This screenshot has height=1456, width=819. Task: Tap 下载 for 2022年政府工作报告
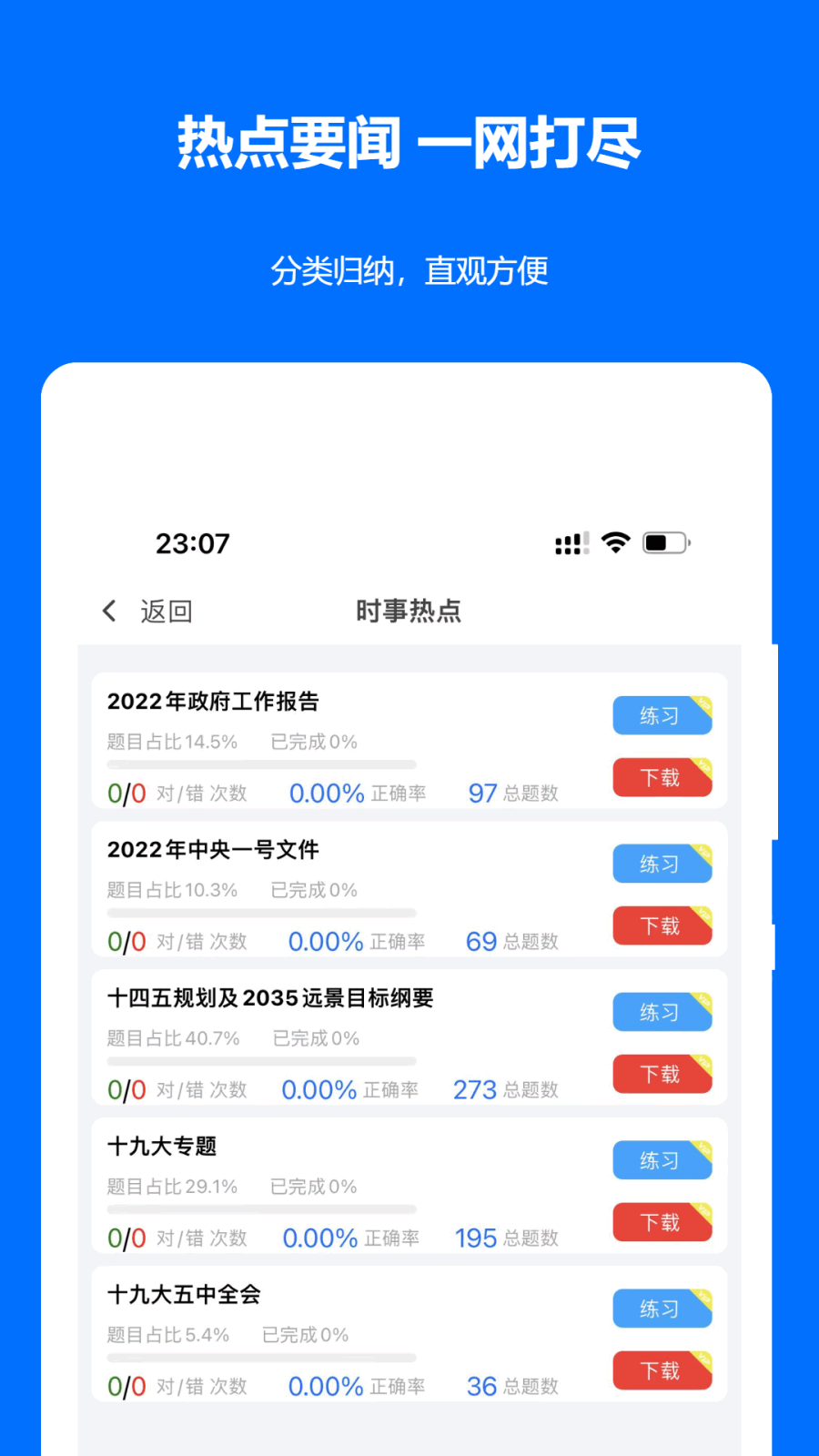(662, 777)
